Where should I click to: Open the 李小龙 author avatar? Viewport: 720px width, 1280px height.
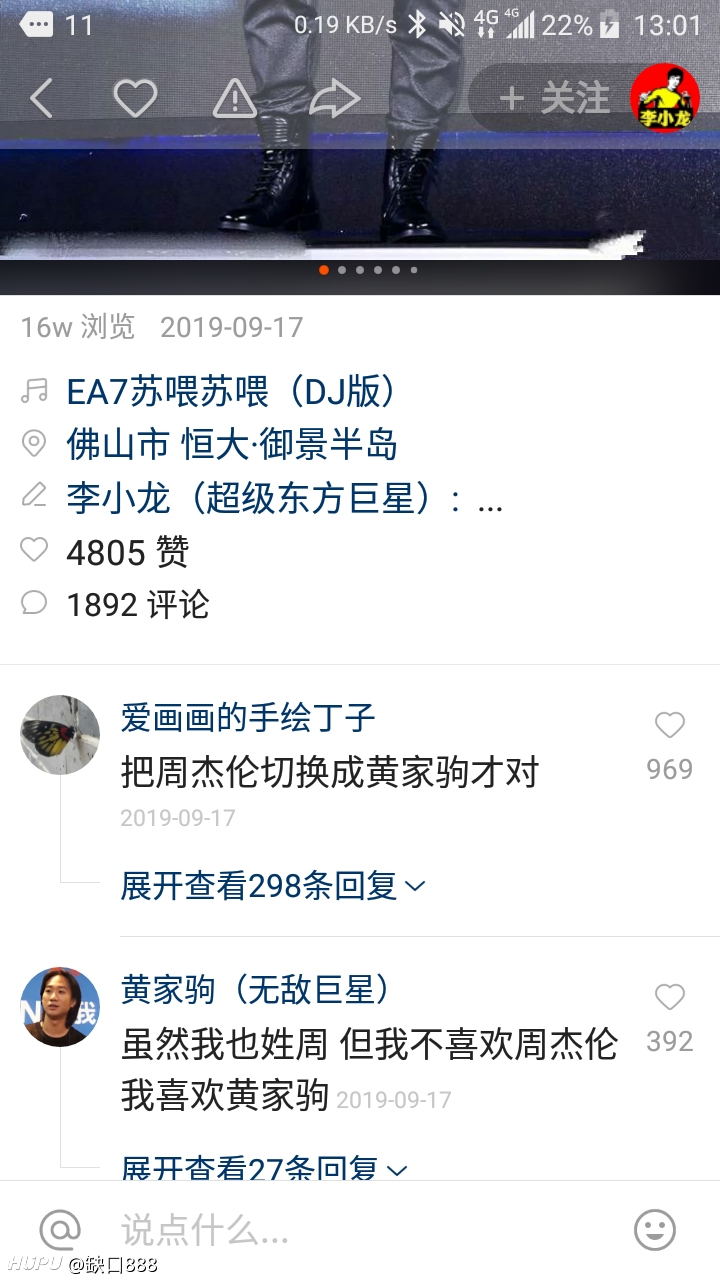click(664, 98)
